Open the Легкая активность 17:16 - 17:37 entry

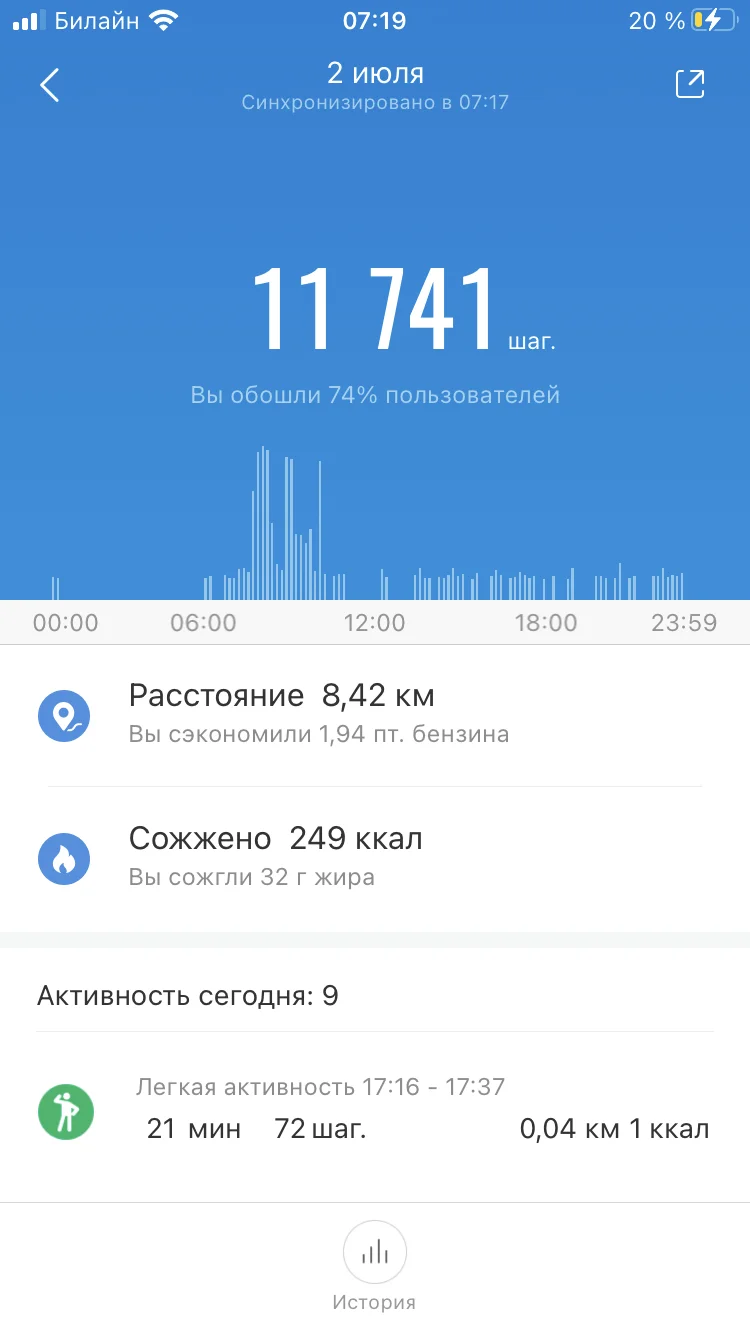[x=375, y=1110]
